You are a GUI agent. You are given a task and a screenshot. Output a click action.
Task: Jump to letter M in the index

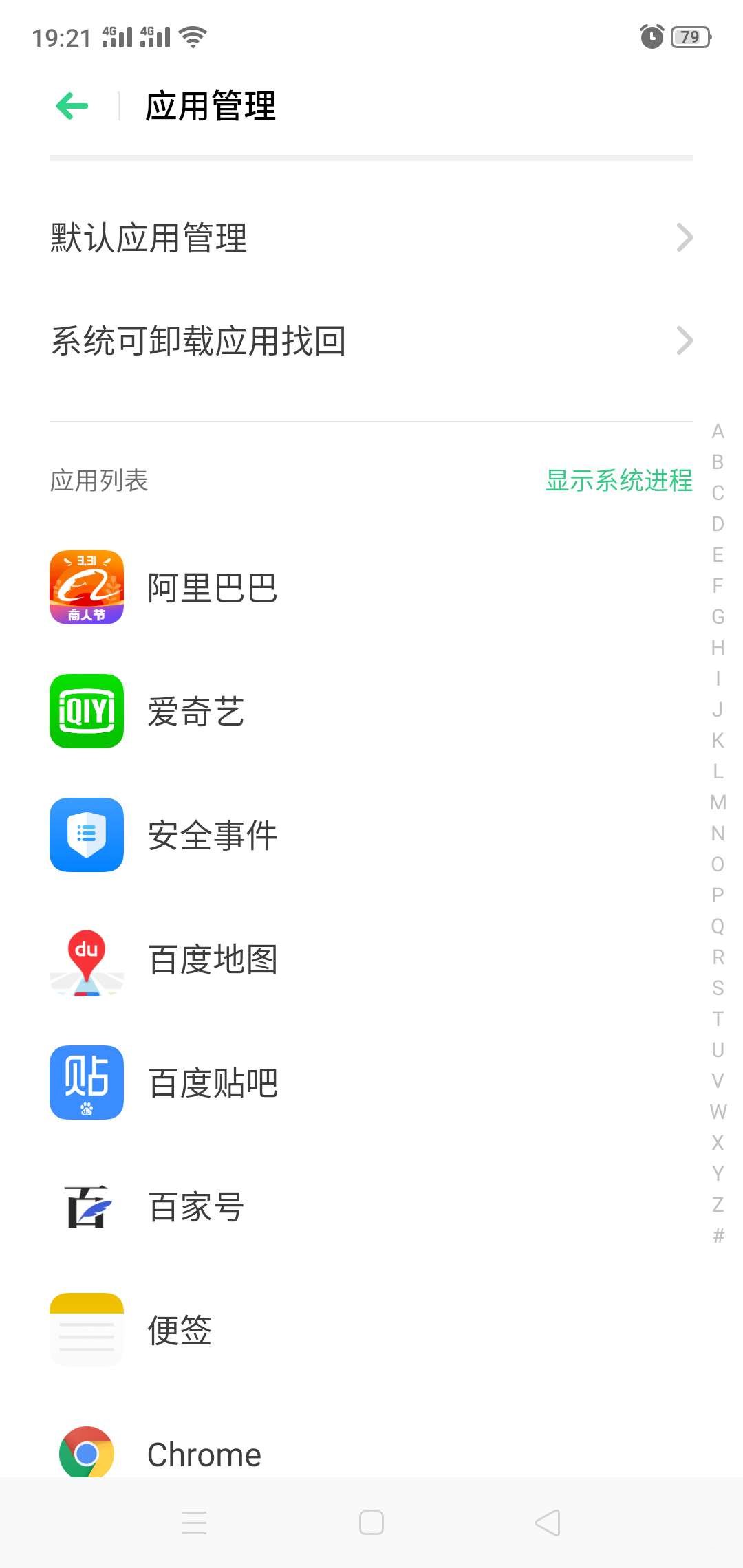[x=718, y=803]
